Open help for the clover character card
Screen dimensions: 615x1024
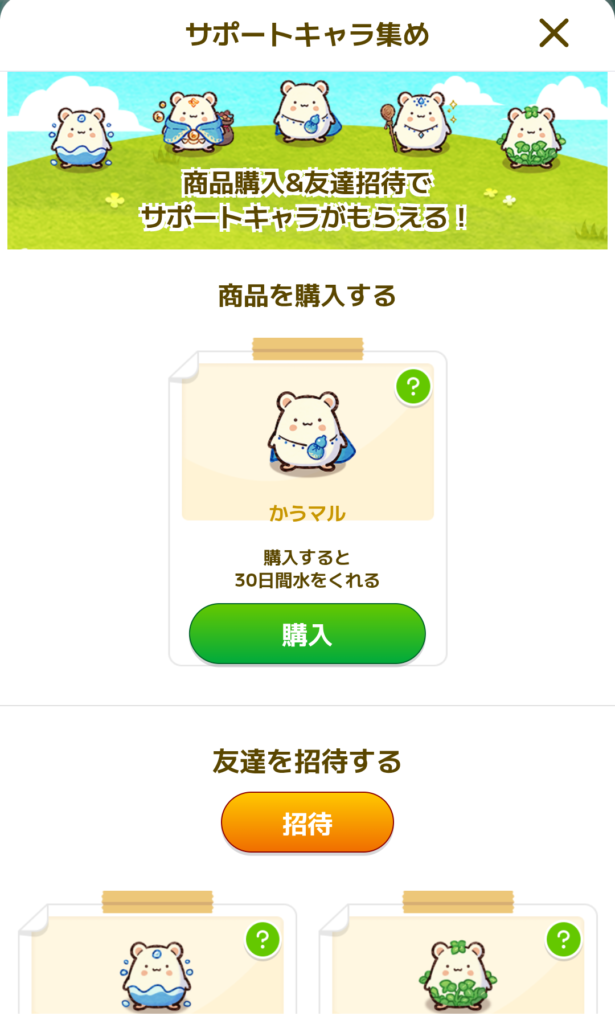(x=563, y=940)
